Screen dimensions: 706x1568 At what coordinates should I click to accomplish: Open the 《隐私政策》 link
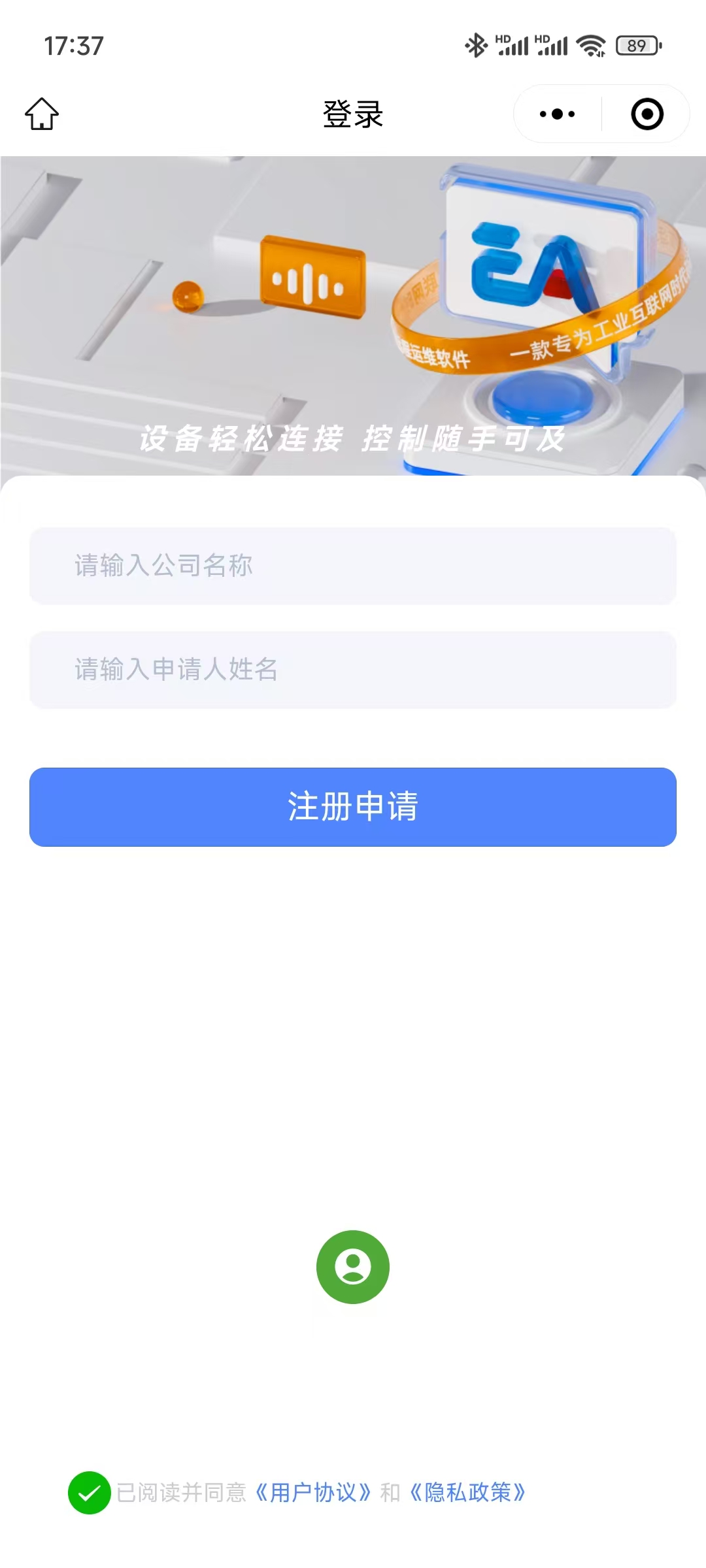pyautogui.click(x=468, y=1493)
